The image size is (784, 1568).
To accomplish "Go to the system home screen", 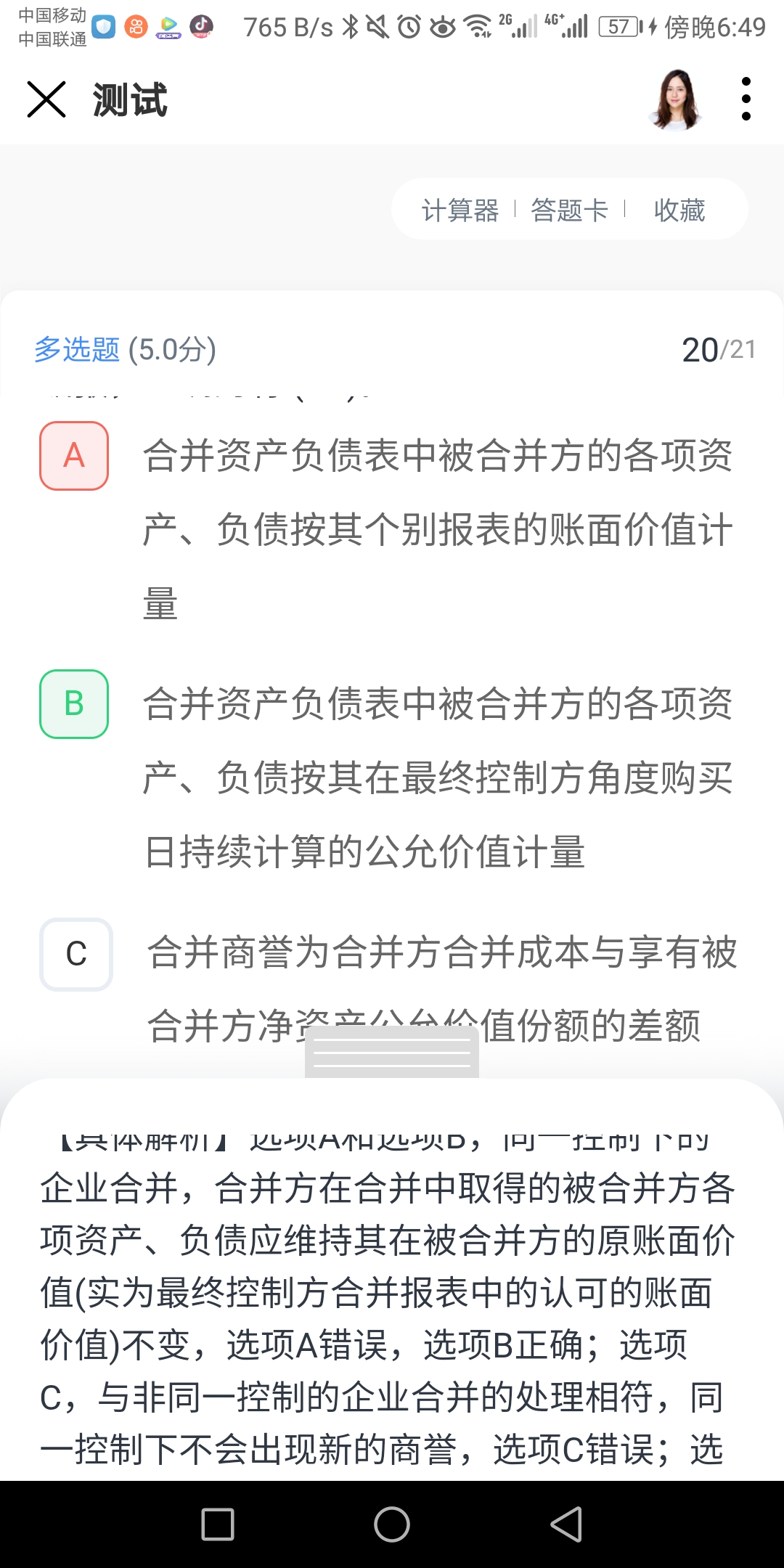I will tap(392, 1524).
